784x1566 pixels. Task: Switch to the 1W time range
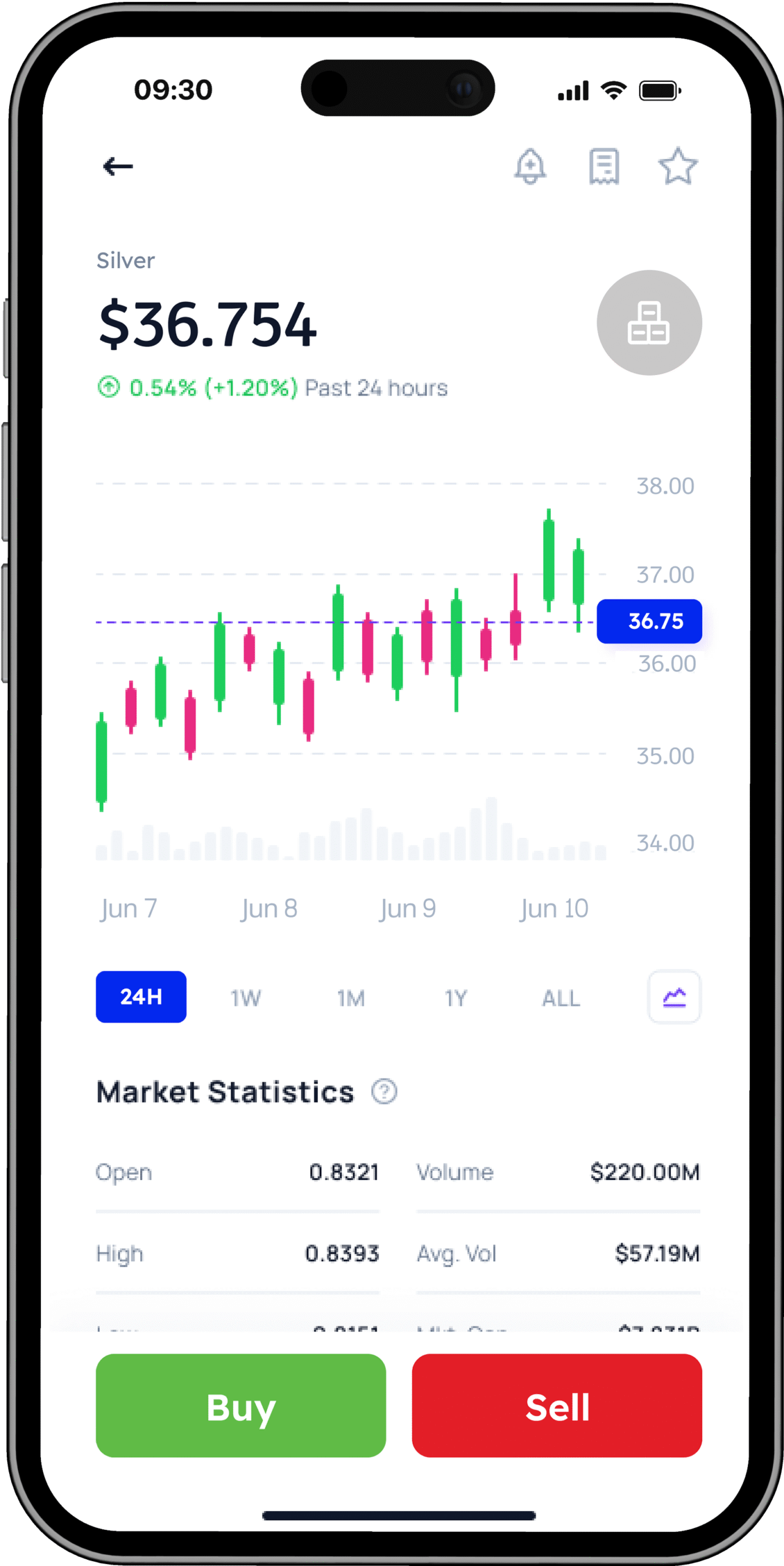(x=246, y=998)
